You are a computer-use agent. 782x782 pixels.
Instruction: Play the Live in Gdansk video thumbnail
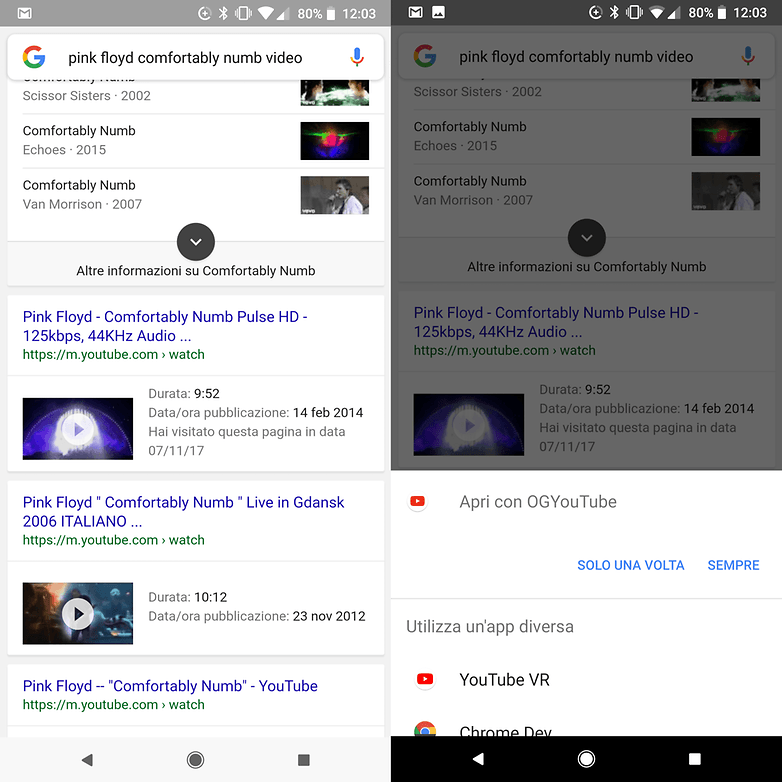(77, 613)
